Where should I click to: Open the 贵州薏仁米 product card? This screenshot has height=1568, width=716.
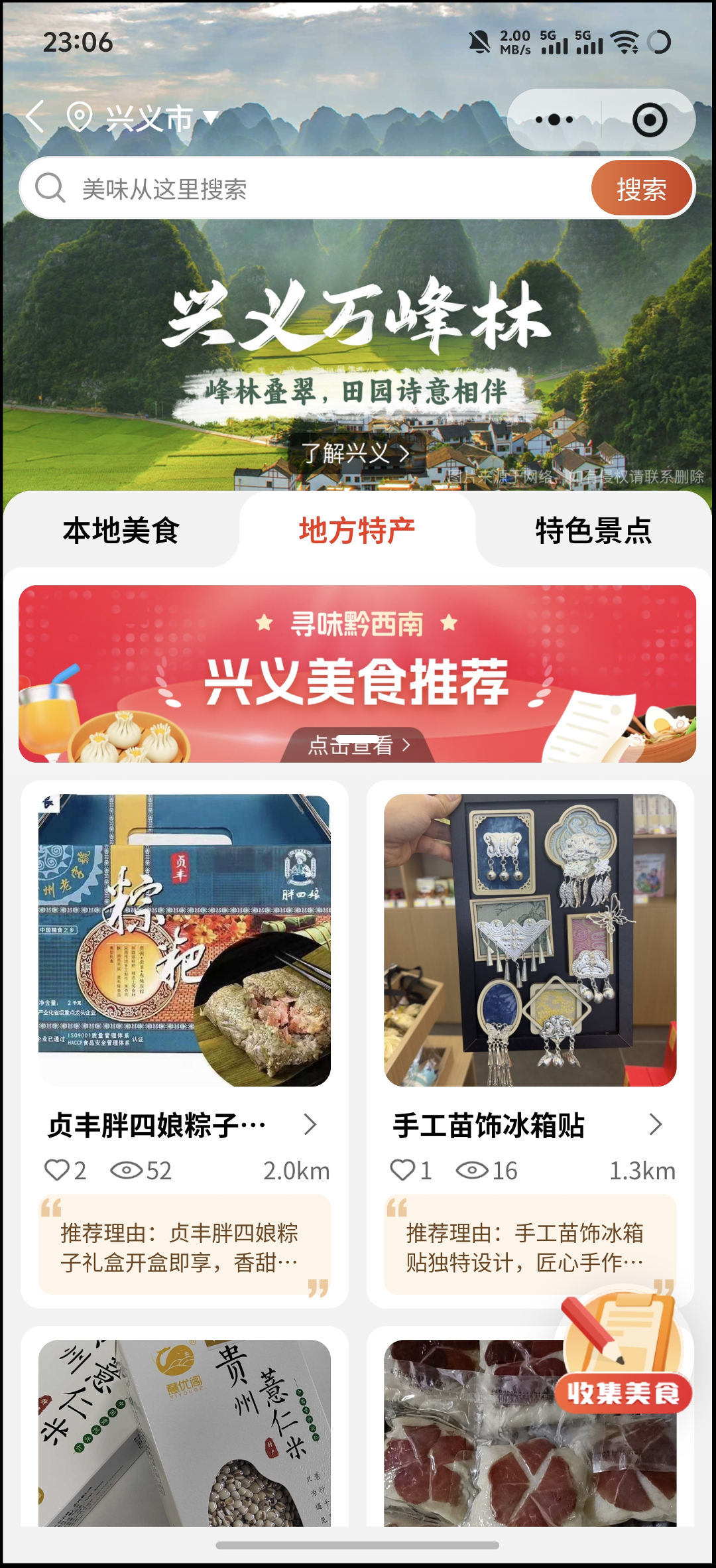184,1433
